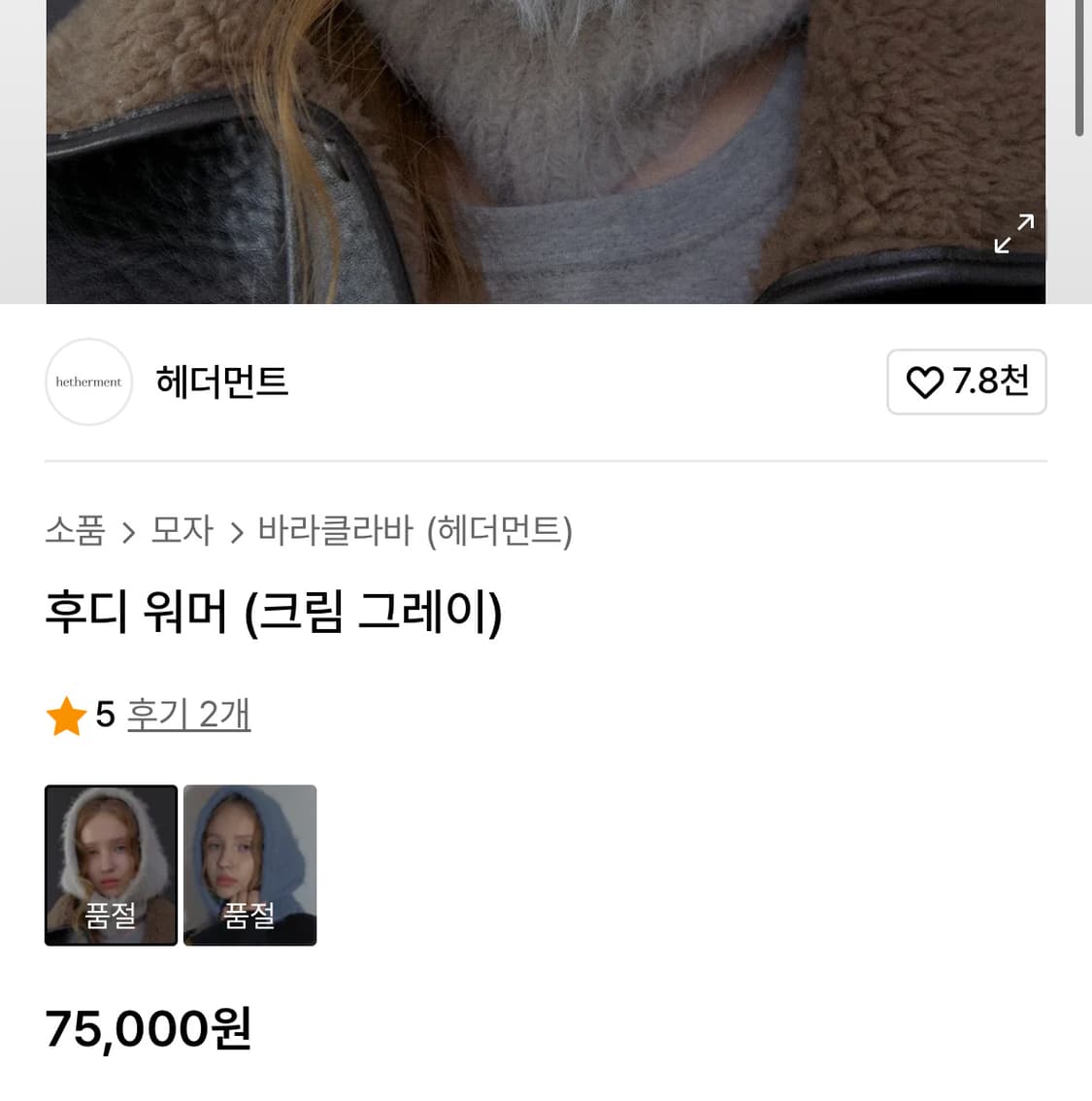This screenshot has height=1101, width=1092.
Task: Click the chevron between 소품 and 모자
Action: [x=127, y=532]
